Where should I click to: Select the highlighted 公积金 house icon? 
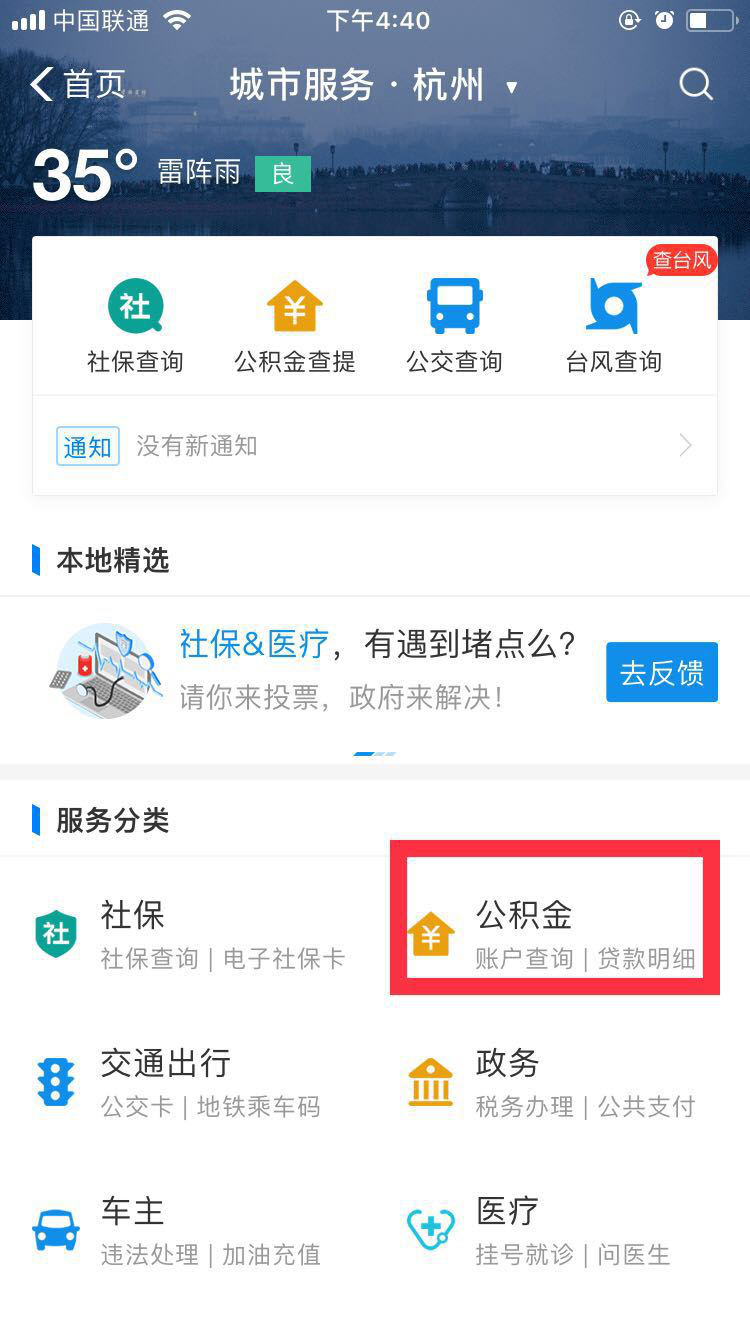(430, 932)
